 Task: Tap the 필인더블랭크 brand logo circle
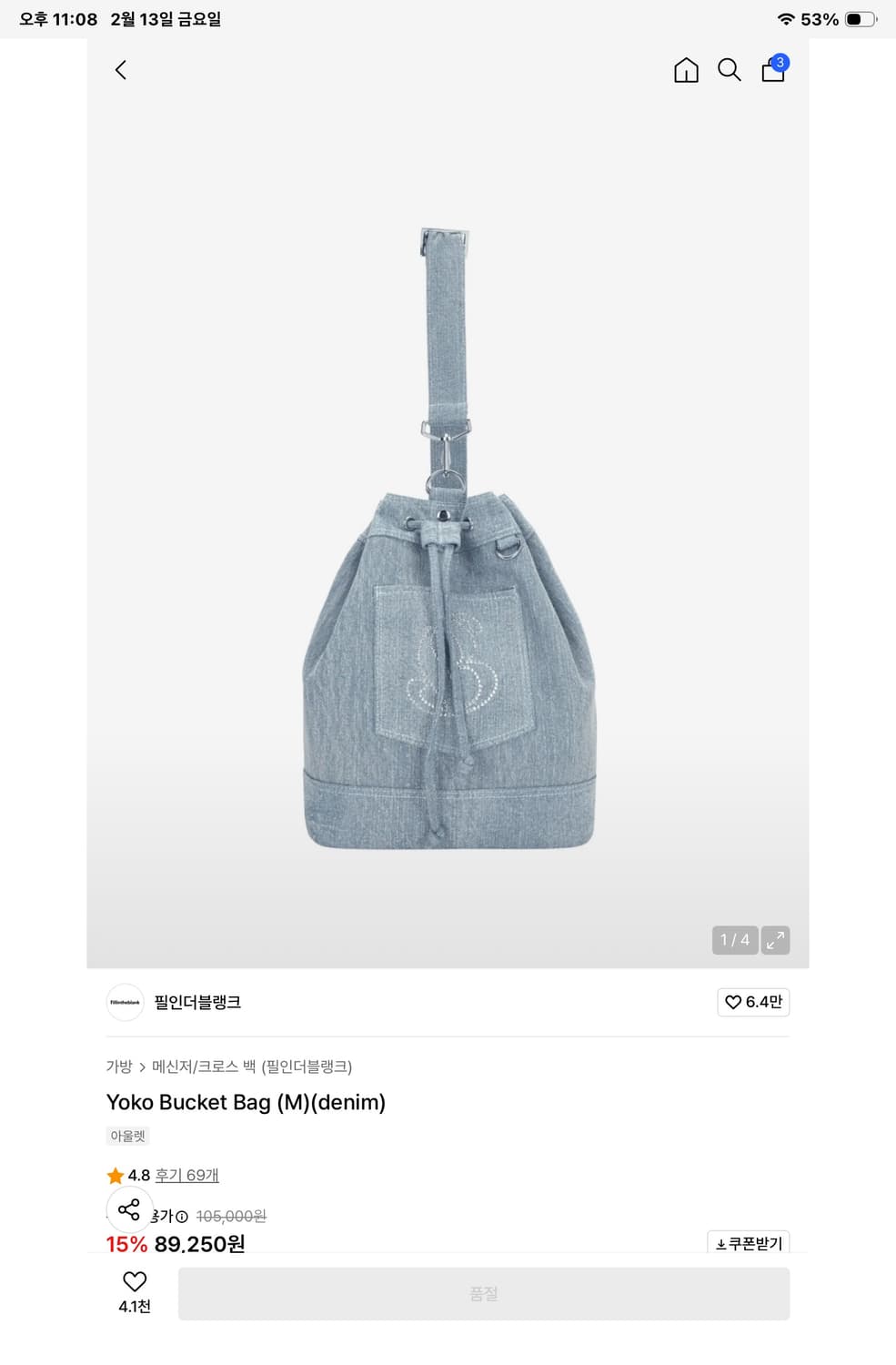pyautogui.click(x=125, y=1002)
